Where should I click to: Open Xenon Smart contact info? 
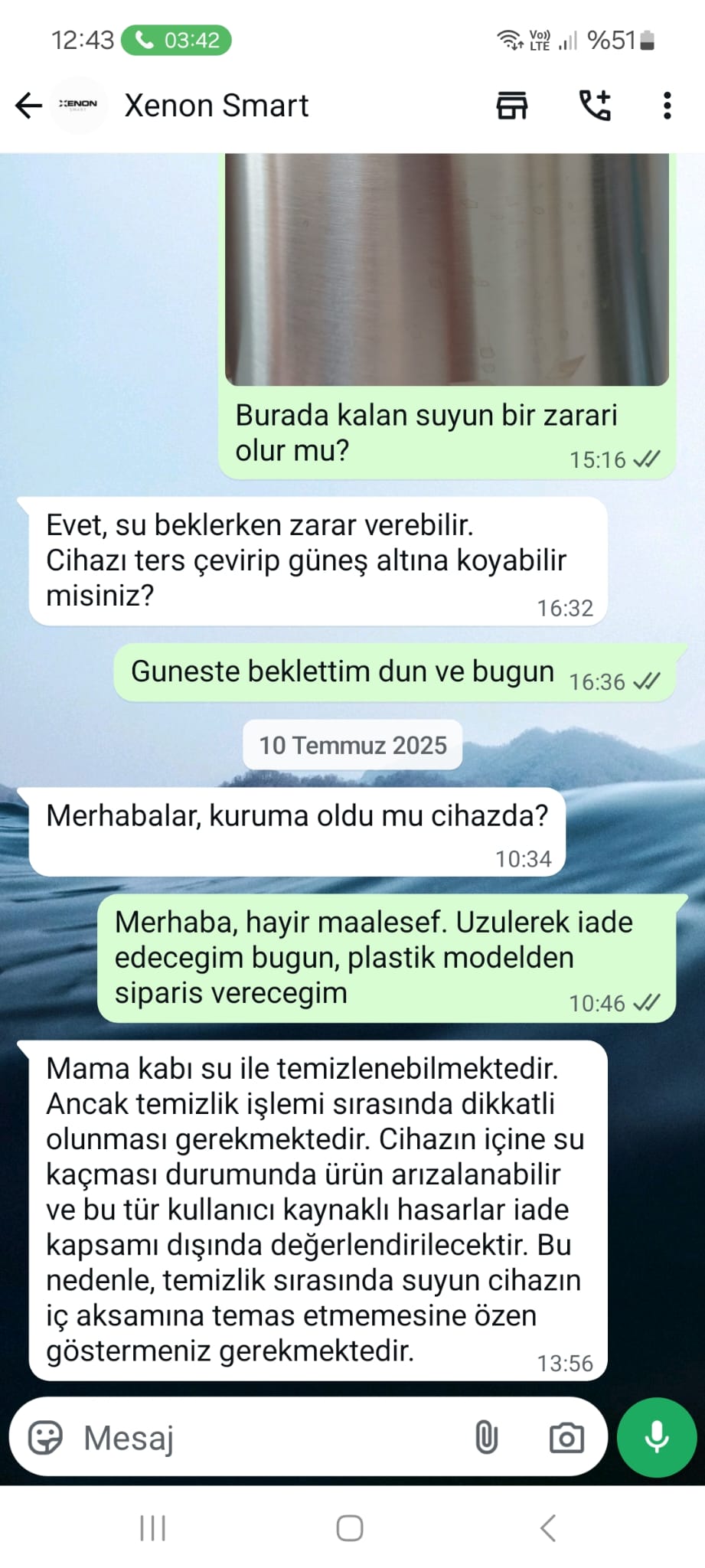coord(217,106)
